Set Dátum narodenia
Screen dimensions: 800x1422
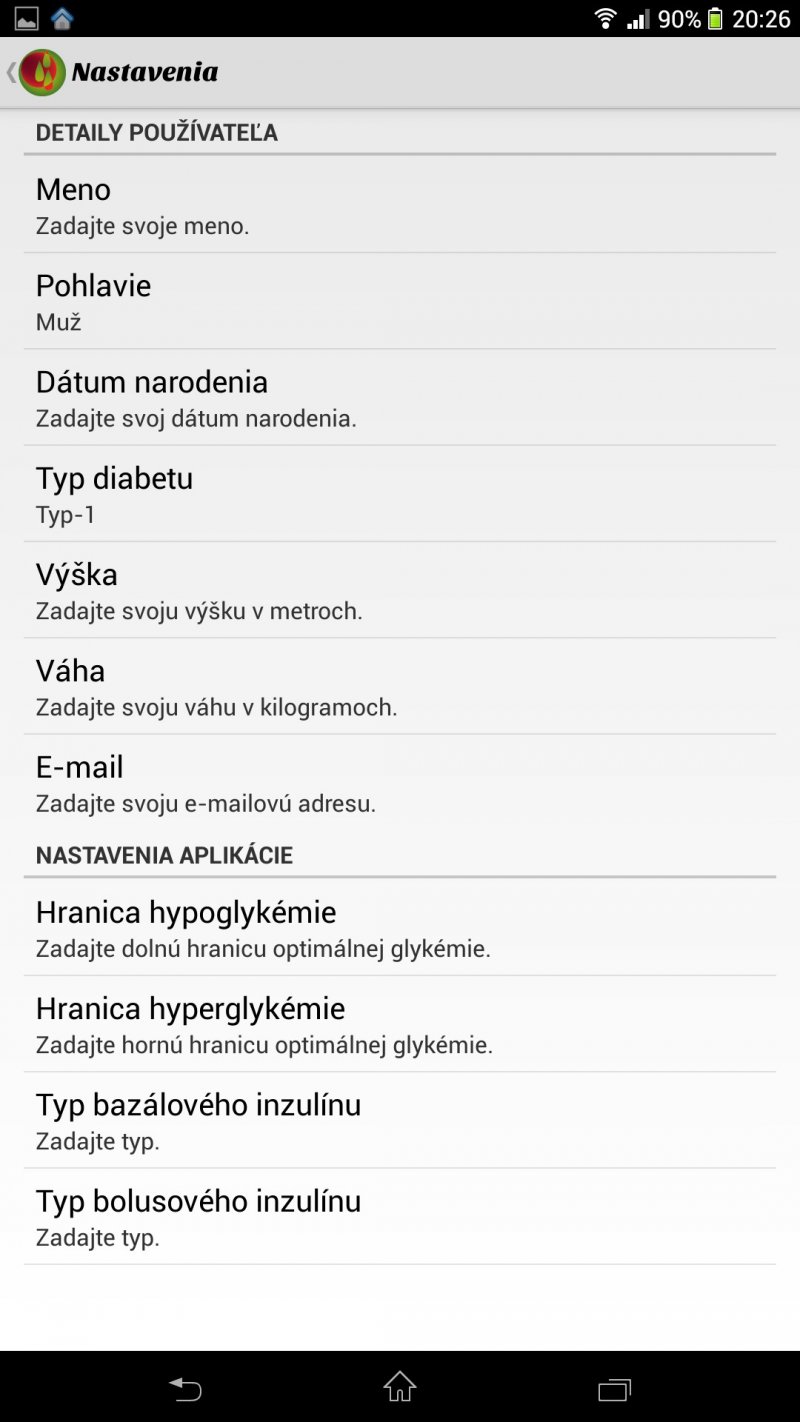click(400, 398)
